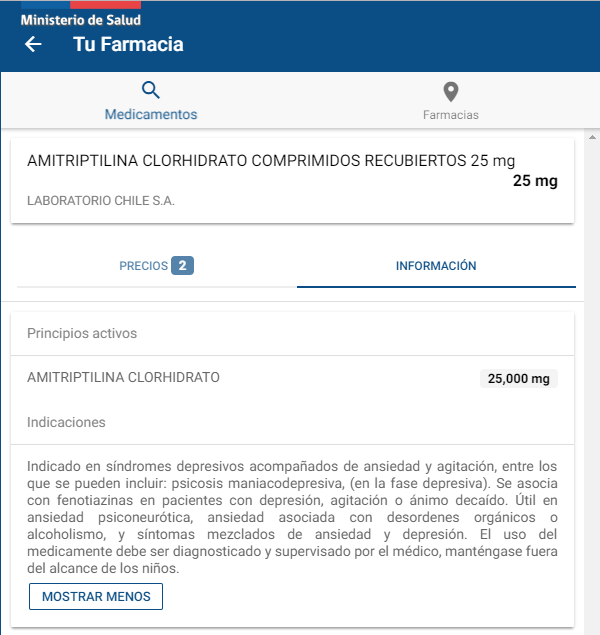
Task: Go back with the arrow icon
Action: point(33,44)
